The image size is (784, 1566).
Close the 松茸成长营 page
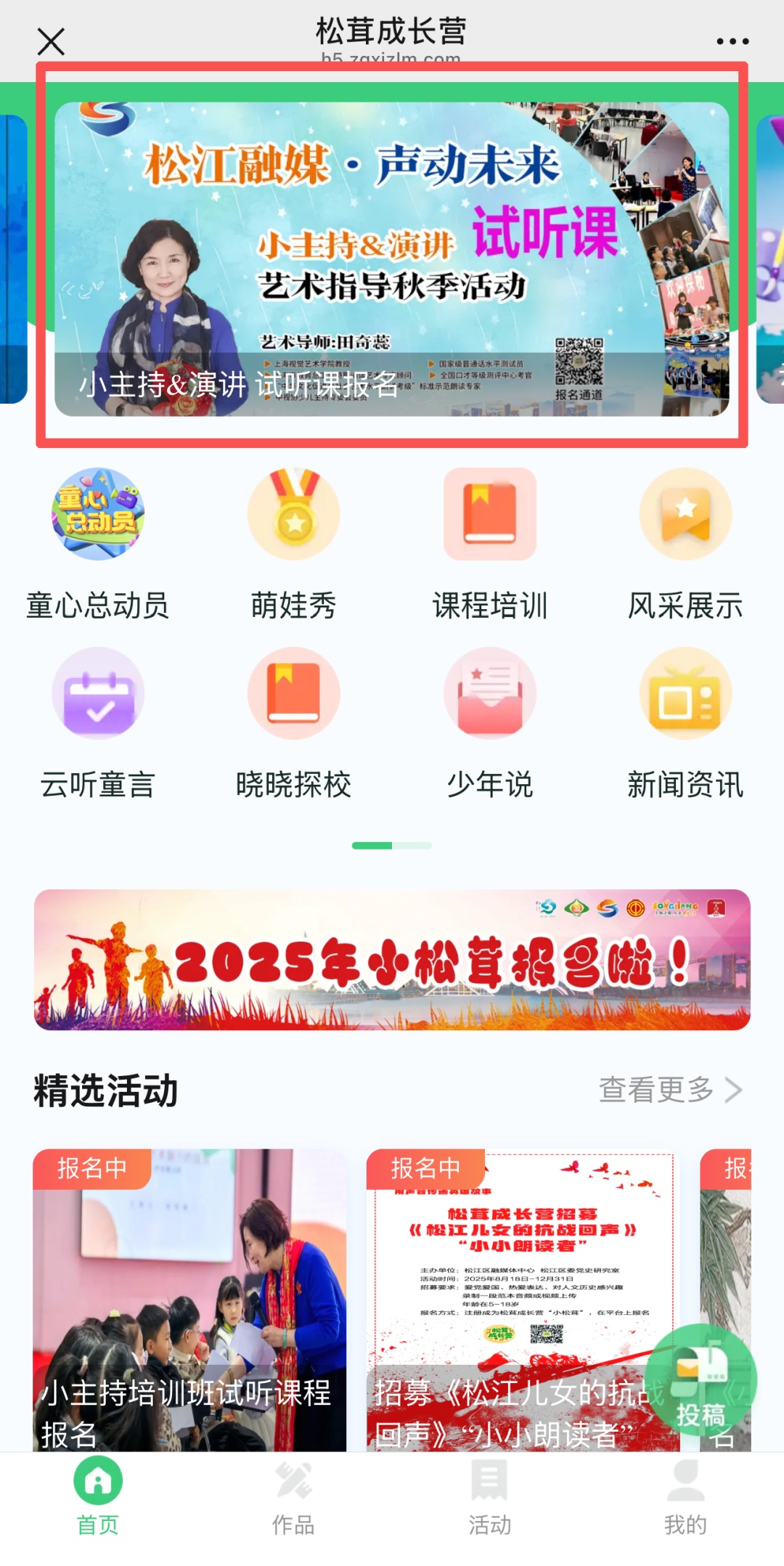pos(51,41)
